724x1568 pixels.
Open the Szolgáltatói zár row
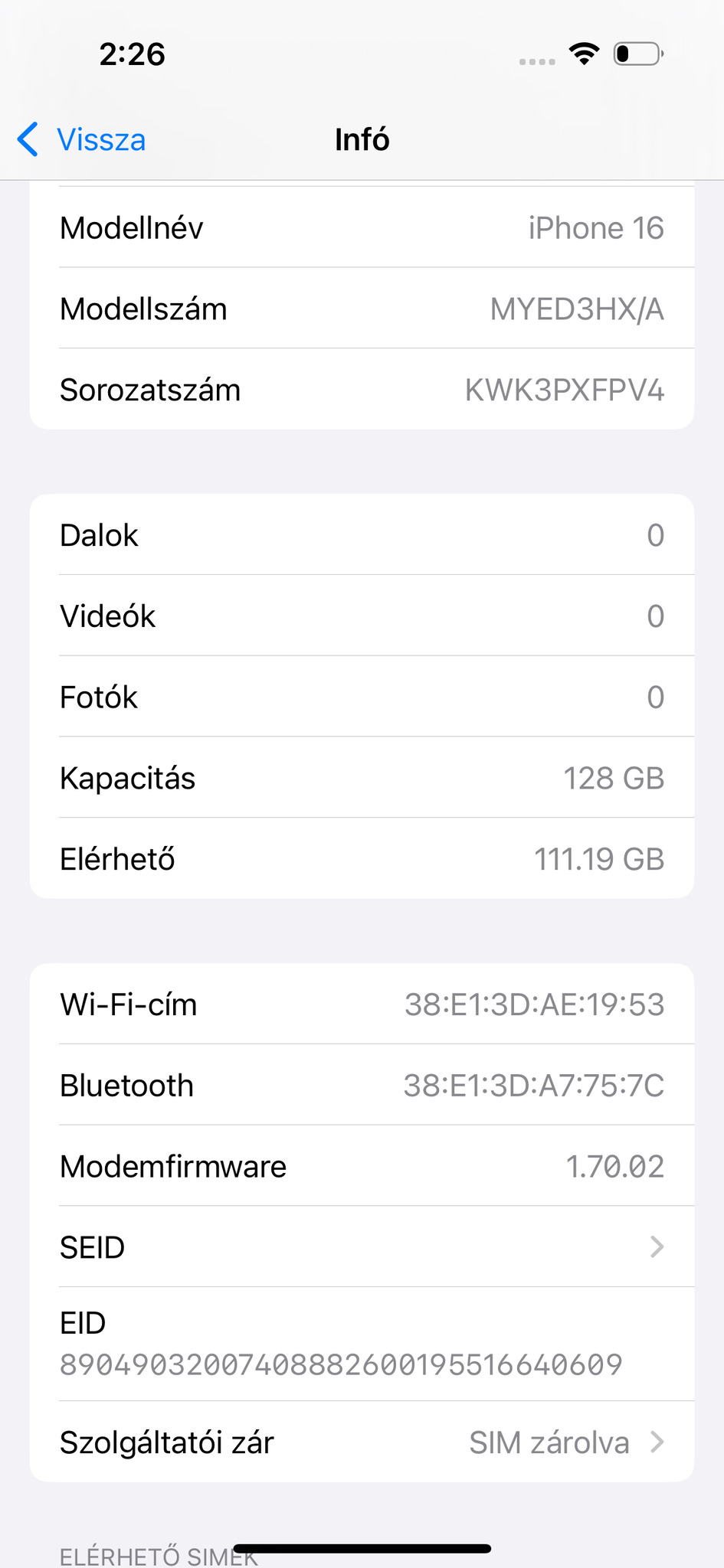362,1442
